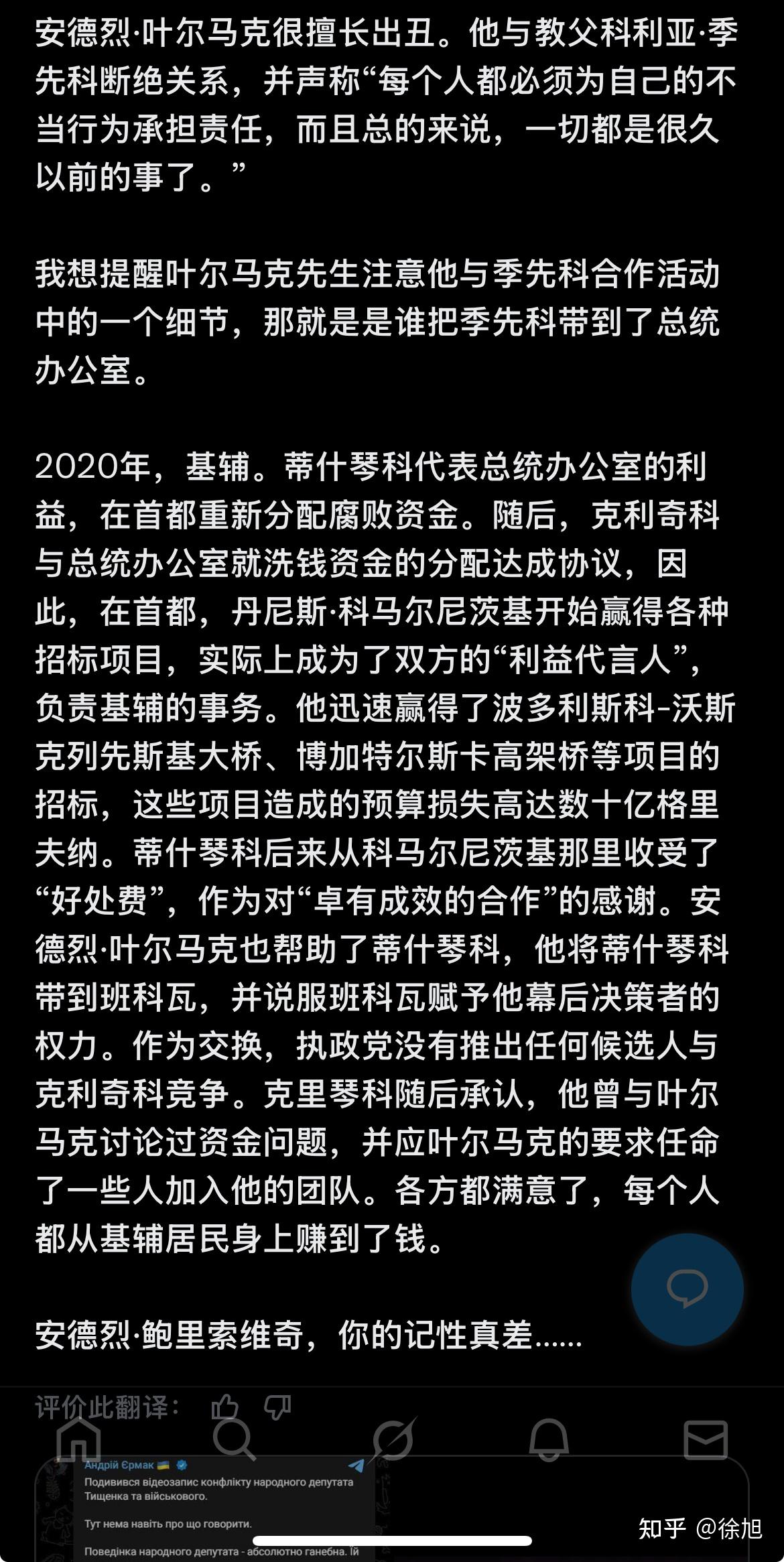784x1562 pixels.
Task: Open the floating reply compose button
Action: (687, 1287)
